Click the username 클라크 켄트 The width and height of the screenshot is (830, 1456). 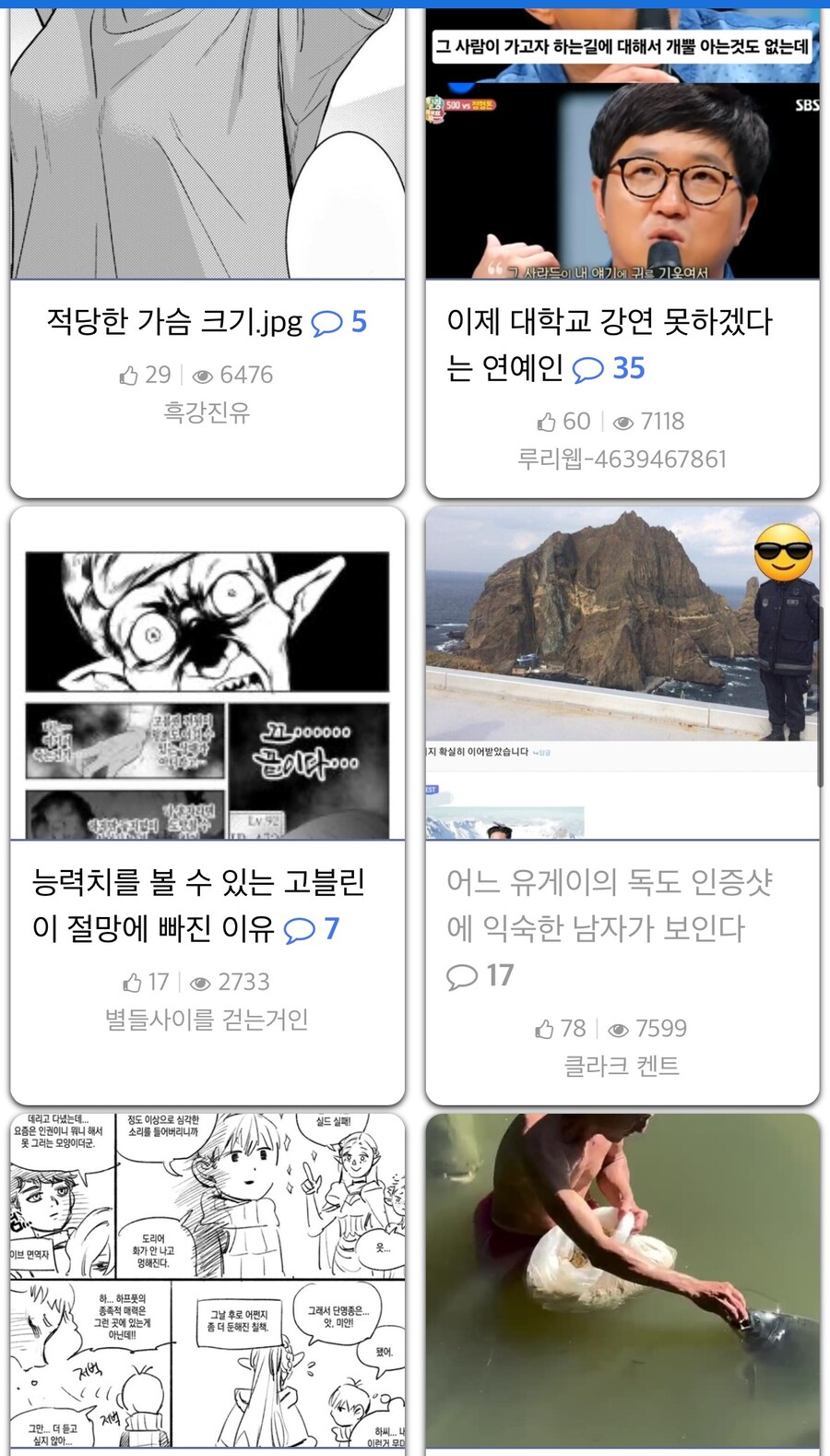pyautogui.click(x=620, y=1066)
